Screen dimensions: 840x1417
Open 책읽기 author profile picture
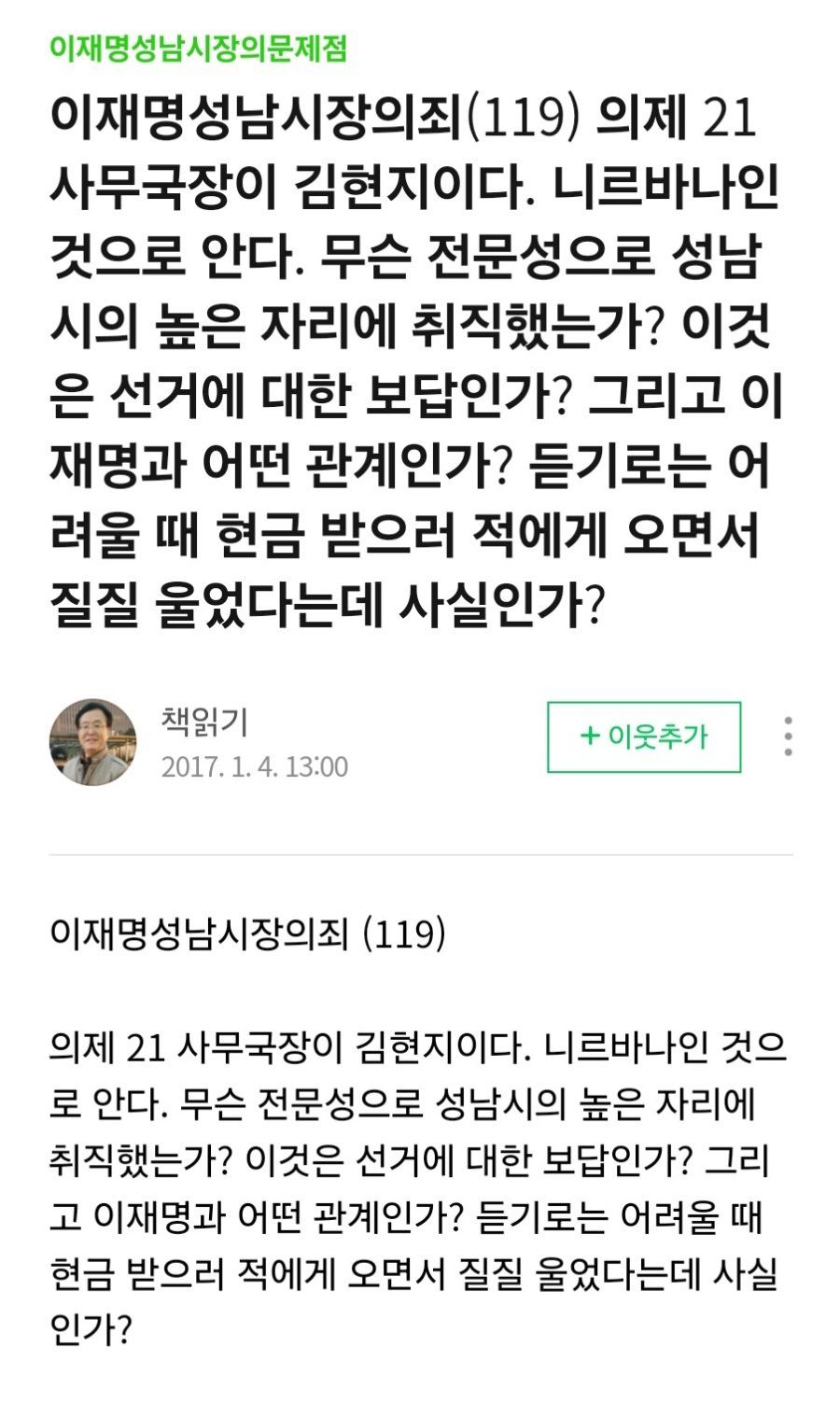coord(92,741)
